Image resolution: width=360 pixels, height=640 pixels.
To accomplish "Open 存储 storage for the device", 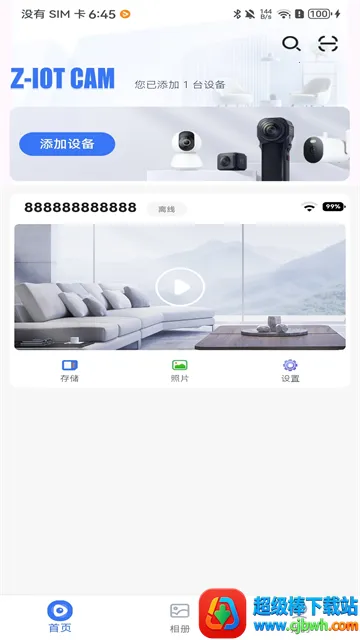I will [69, 371].
